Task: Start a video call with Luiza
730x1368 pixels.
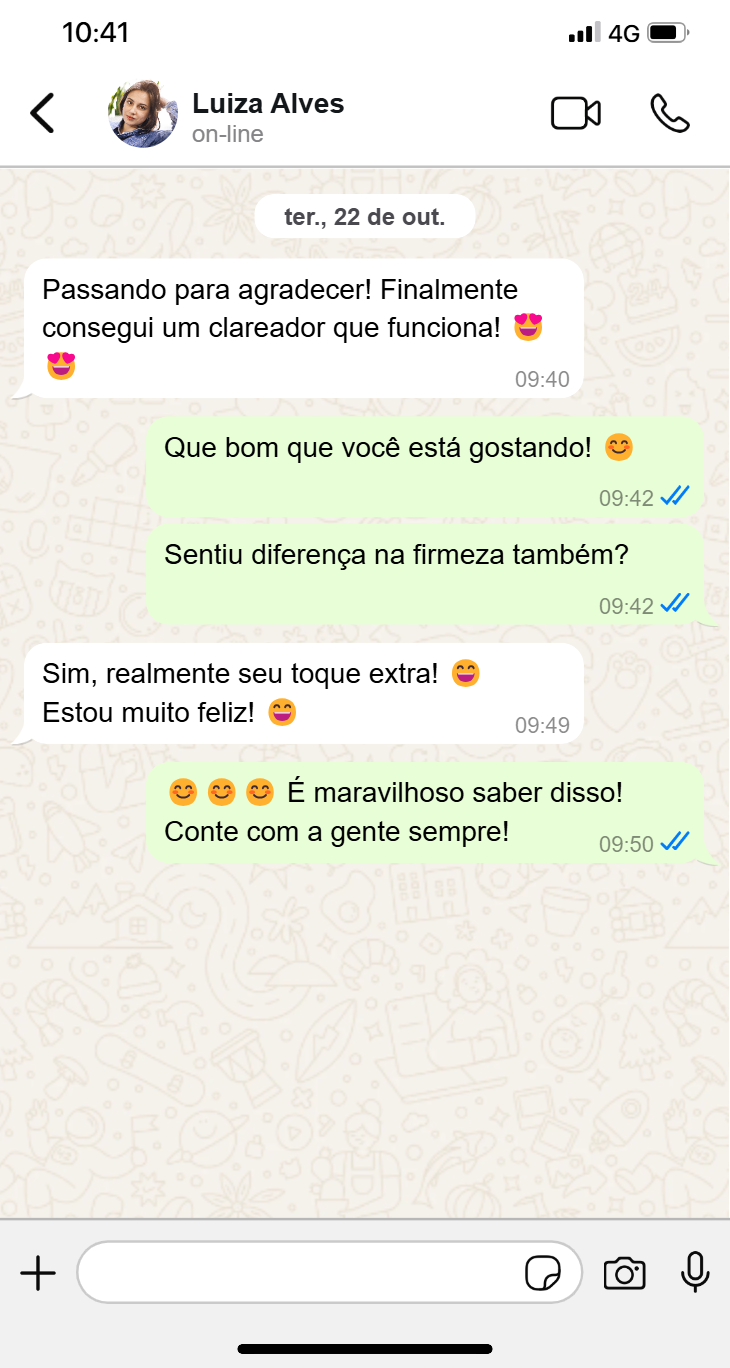Action: coord(576,114)
